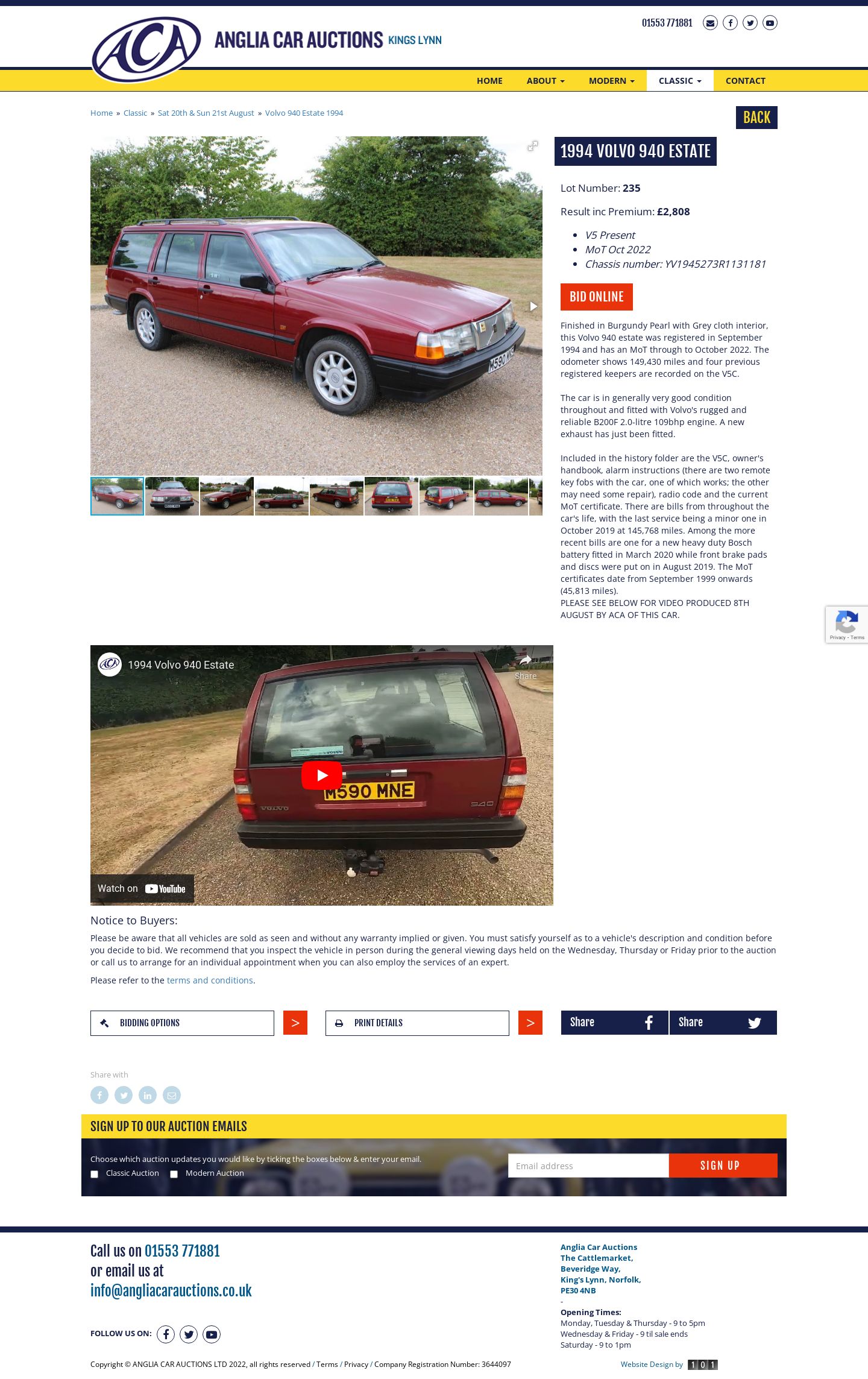The height and width of the screenshot is (1379, 868).
Task: Expand the main car photo fullscreen
Action: point(532,146)
